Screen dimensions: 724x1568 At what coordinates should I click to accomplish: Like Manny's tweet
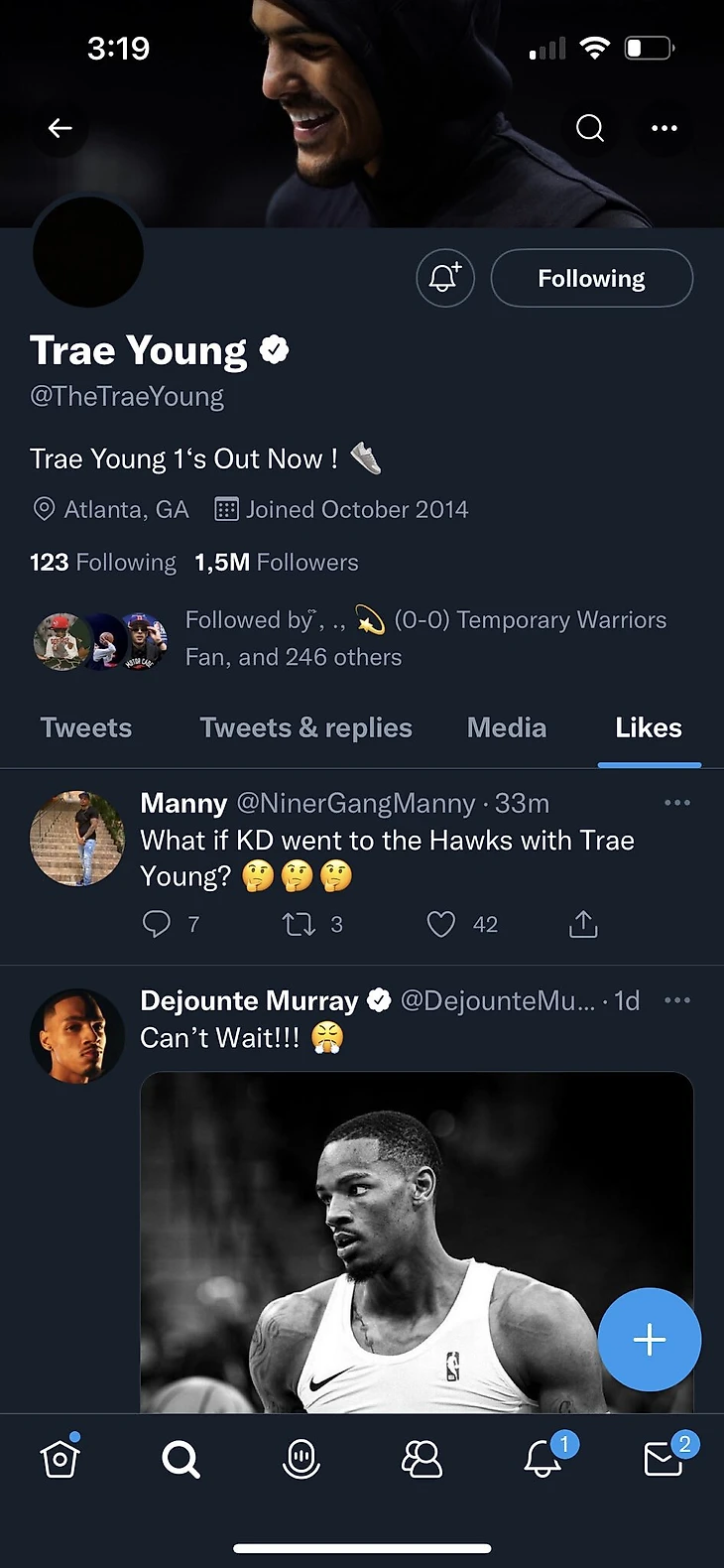440,925
